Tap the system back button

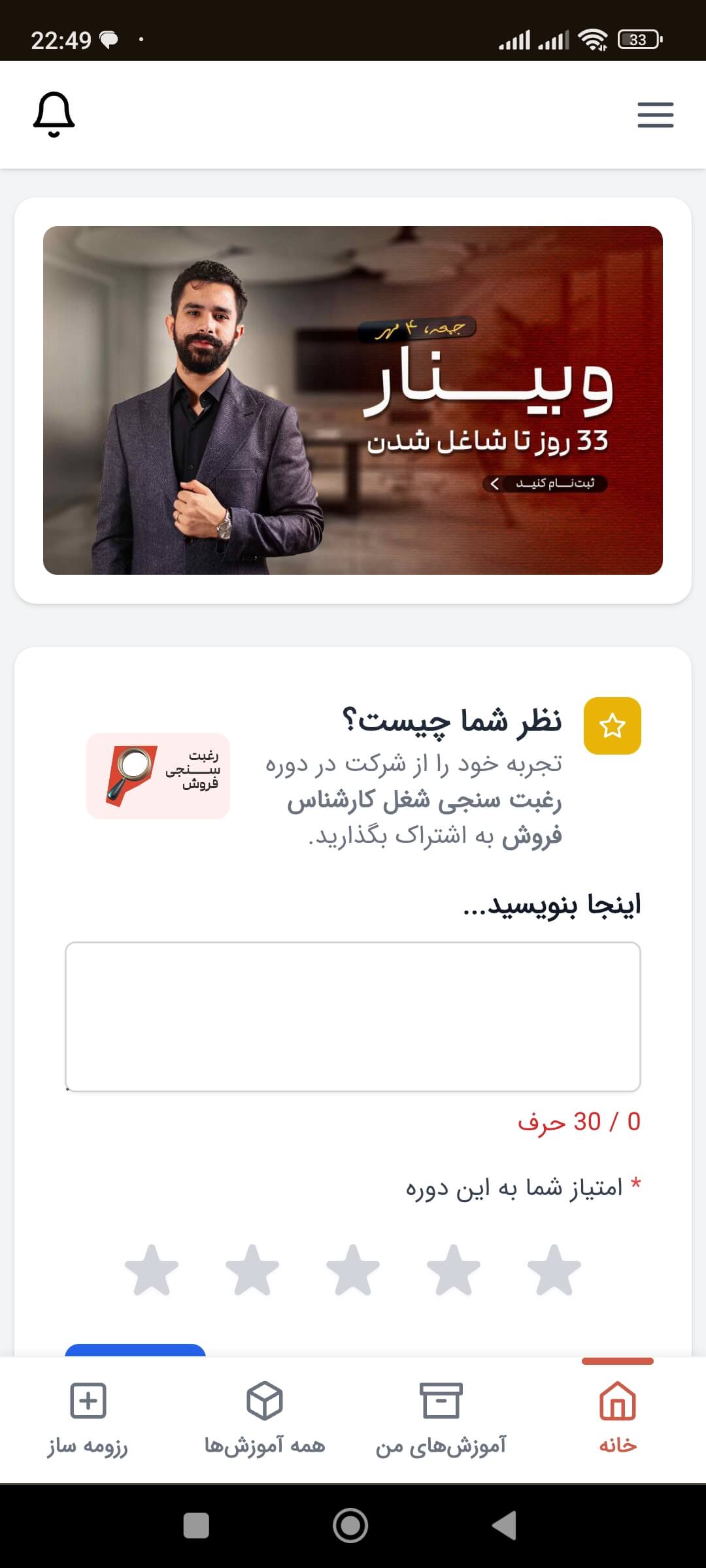point(503,1526)
